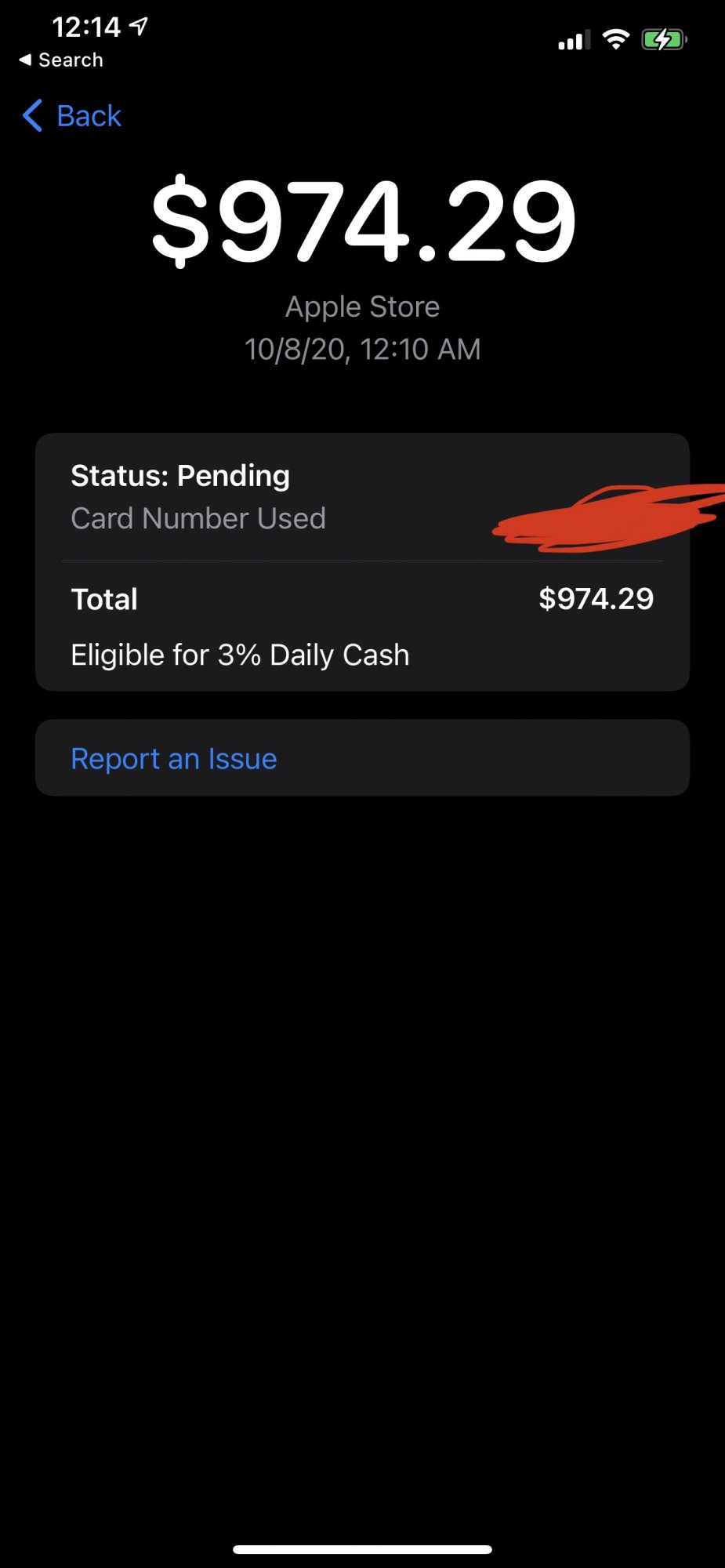Go back with the Back button
Viewport: 725px width, 1568px height.
point(72,116)
